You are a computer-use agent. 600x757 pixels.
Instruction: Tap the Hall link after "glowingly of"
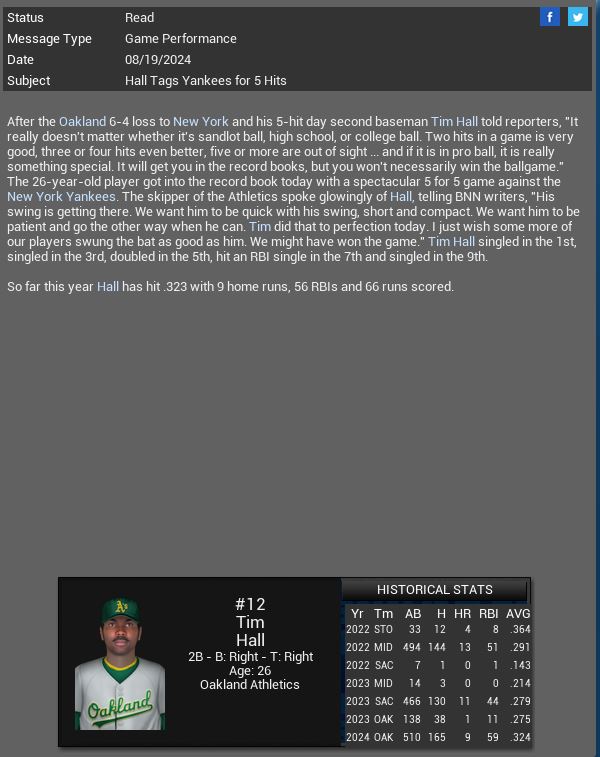(401, 197)
